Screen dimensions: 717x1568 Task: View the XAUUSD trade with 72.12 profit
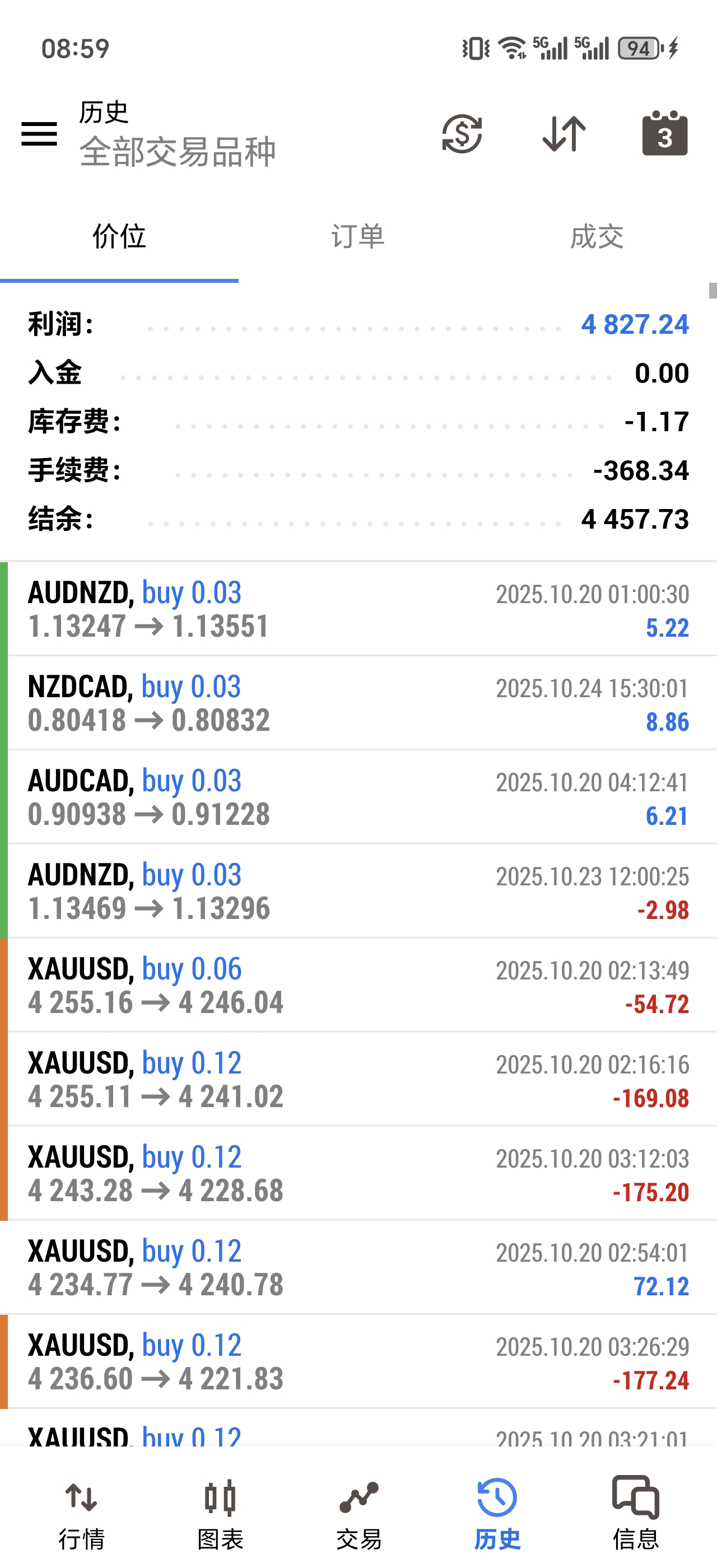point(358,1267)
